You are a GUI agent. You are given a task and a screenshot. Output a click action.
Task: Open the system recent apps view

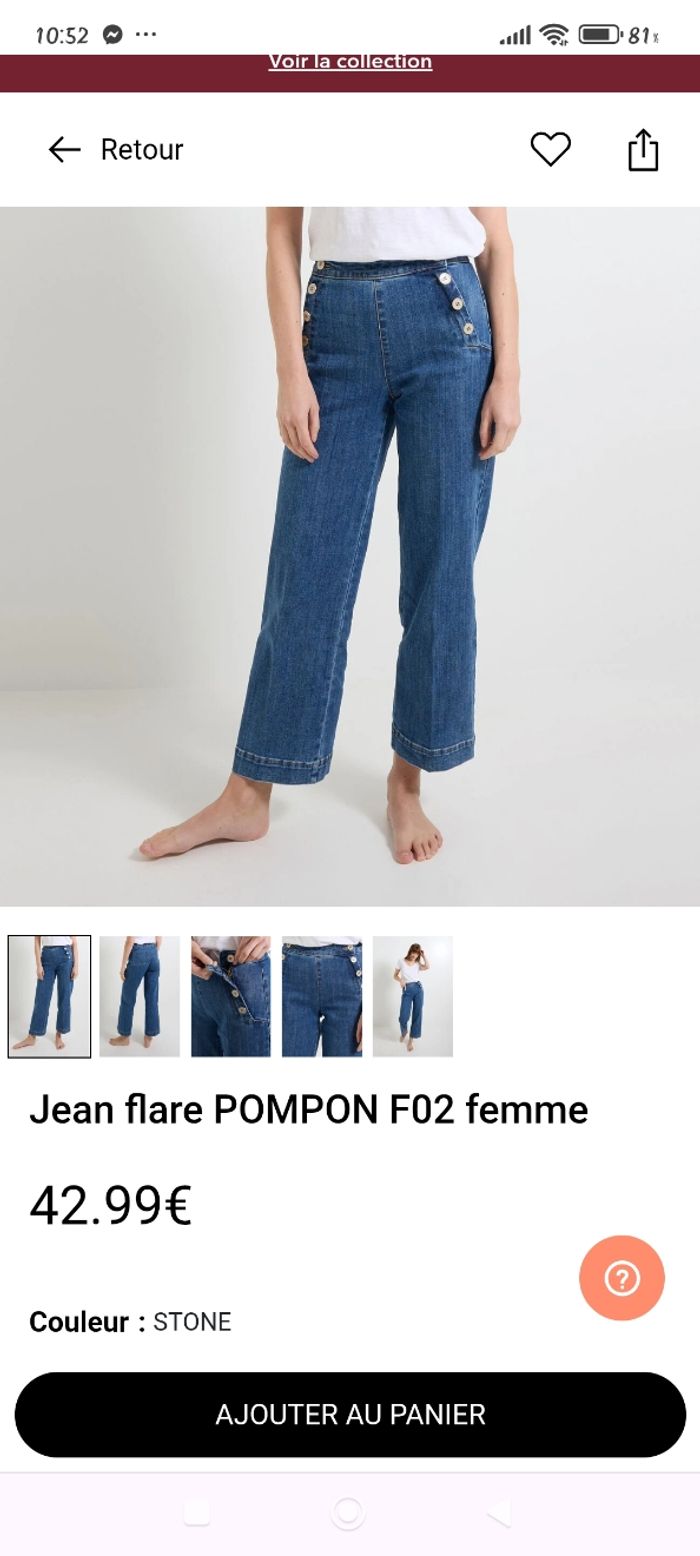[197, 1513]
